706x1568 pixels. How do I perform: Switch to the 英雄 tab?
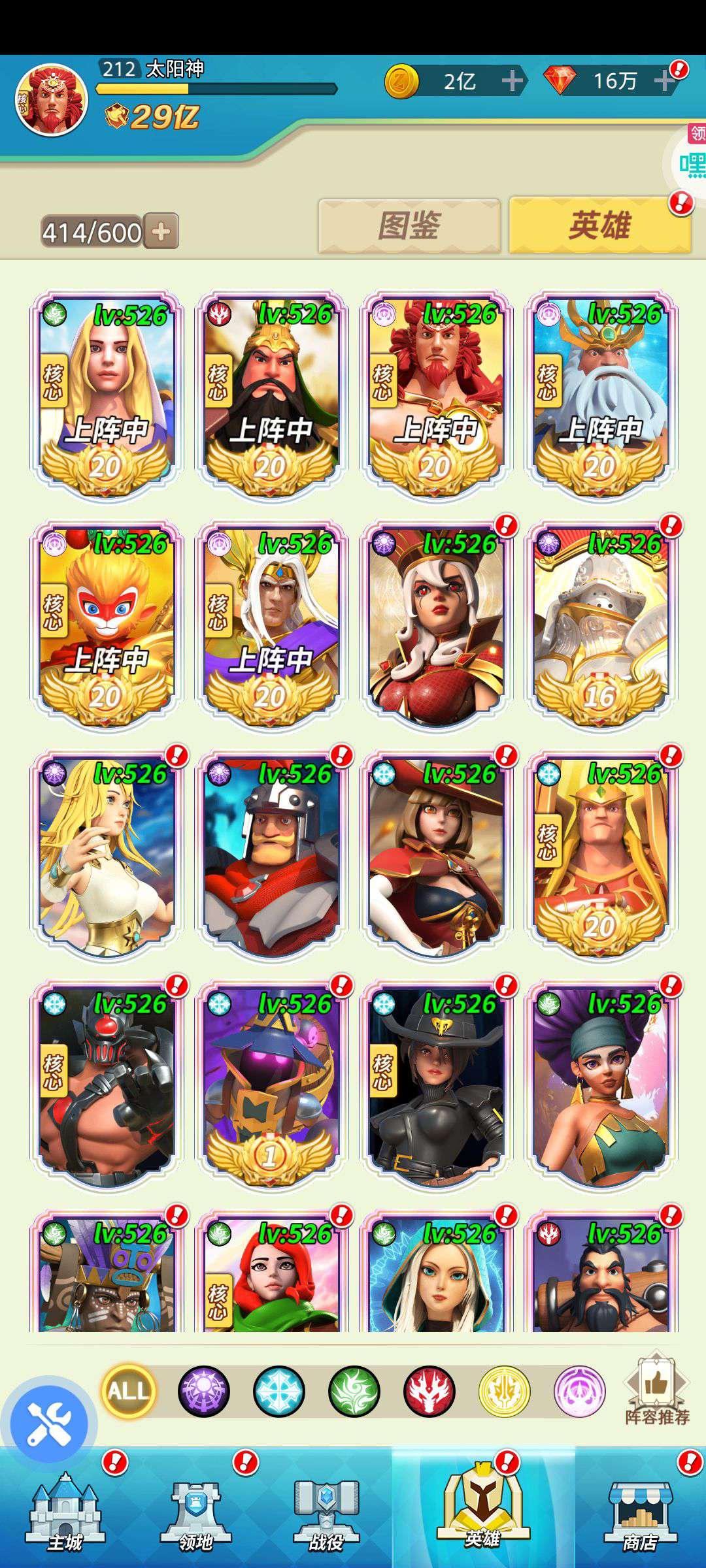point(599,226)
